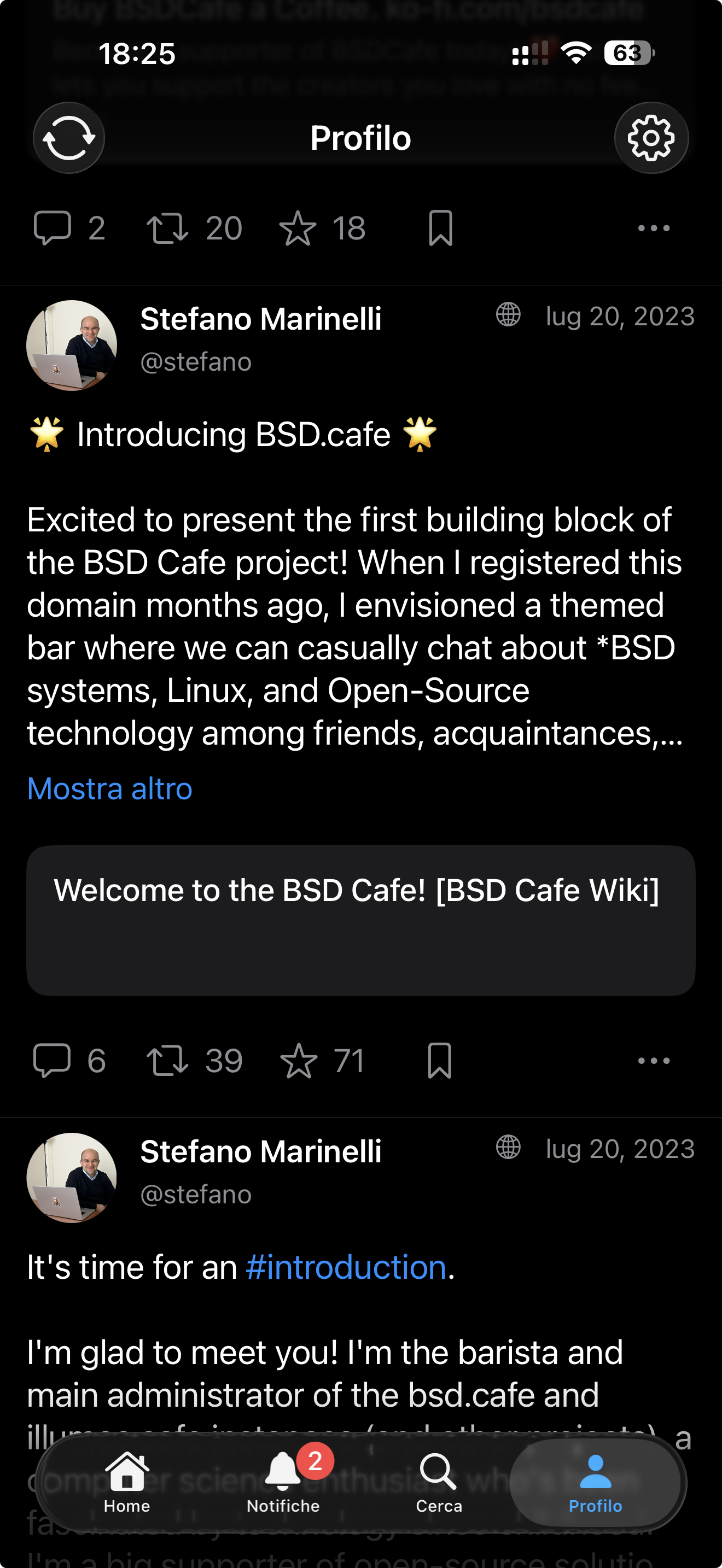This screenshot has width=722, height=1568.
Task: Open the #introduction hashtag
Action: click(346, 1267)
